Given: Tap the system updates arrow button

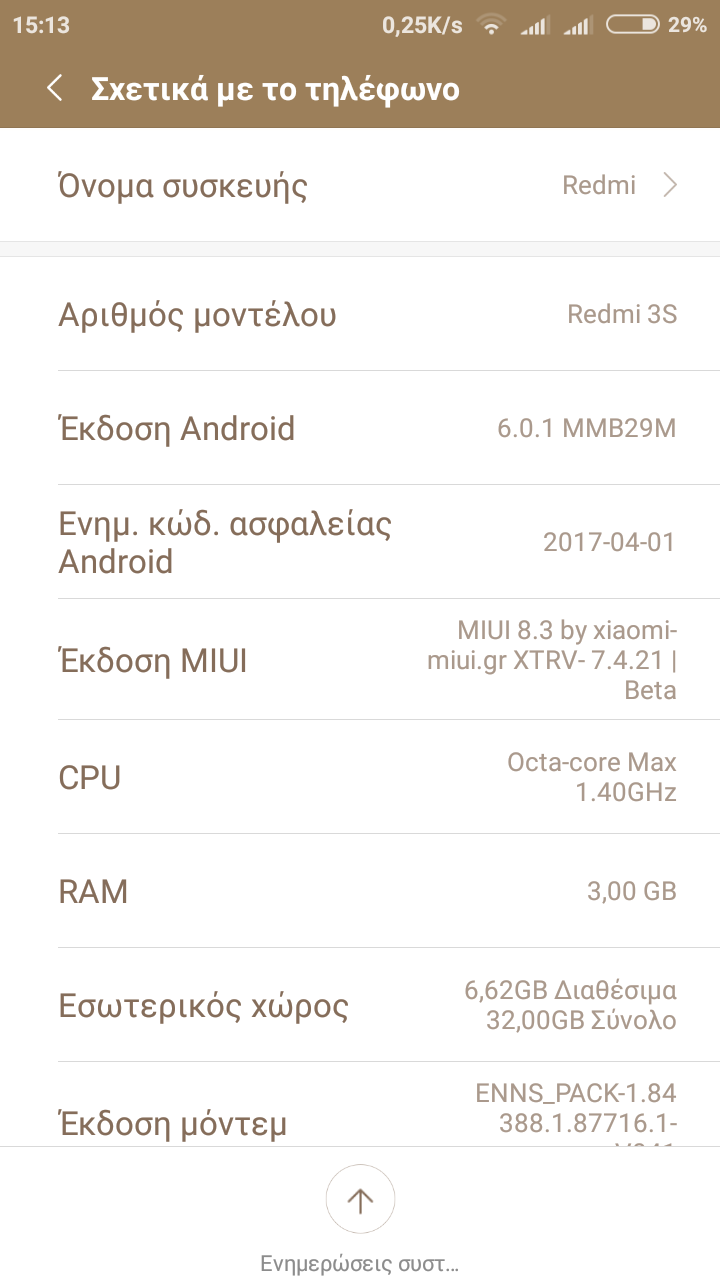Looking at the screenshot, I should pos(360,1200).
